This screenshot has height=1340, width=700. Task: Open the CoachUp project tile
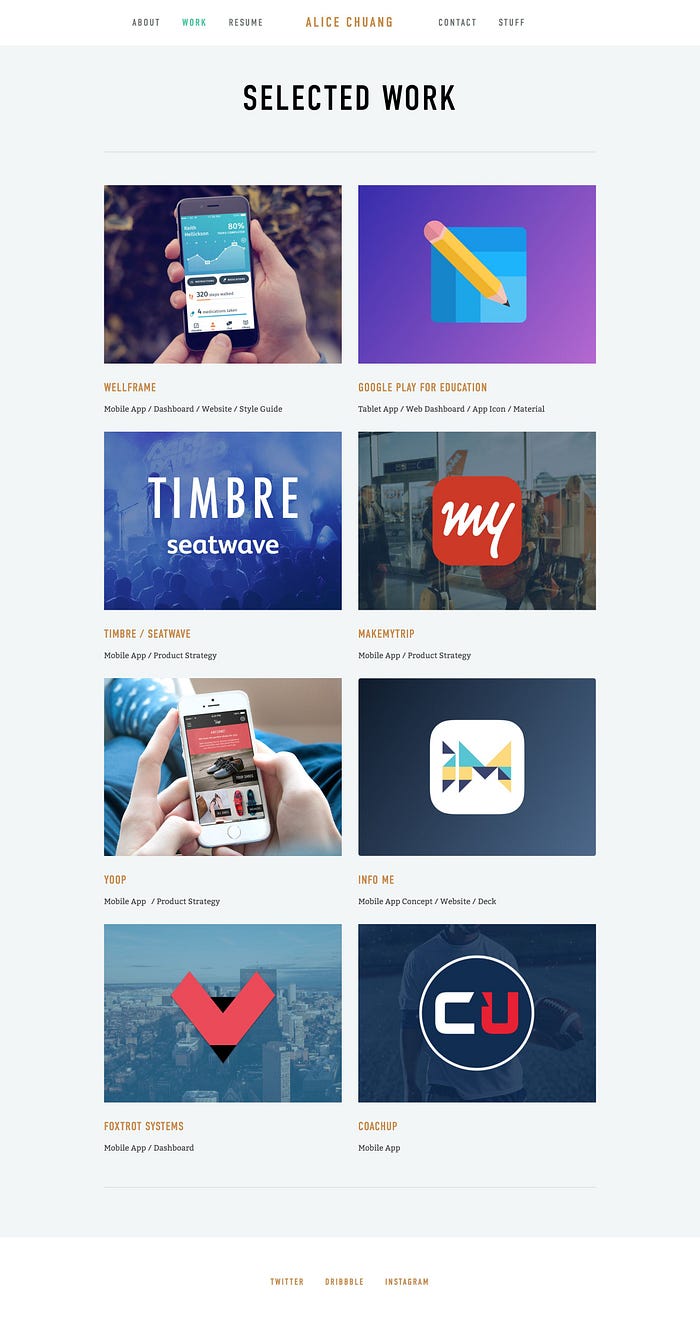(476, 1013)
